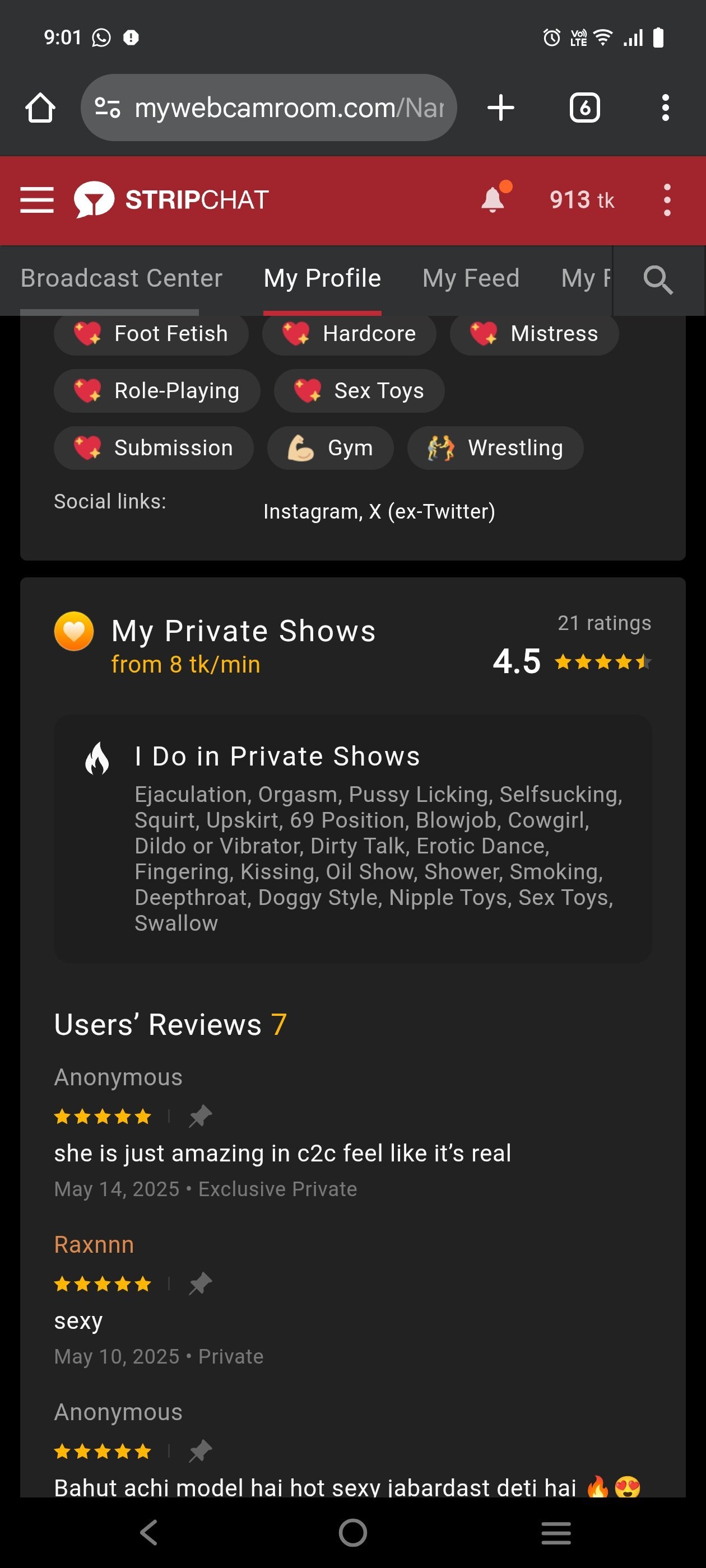Open the browser overflow menu
The height and width of the screenshot is (1568, 706).
click(x=665, y=108)
